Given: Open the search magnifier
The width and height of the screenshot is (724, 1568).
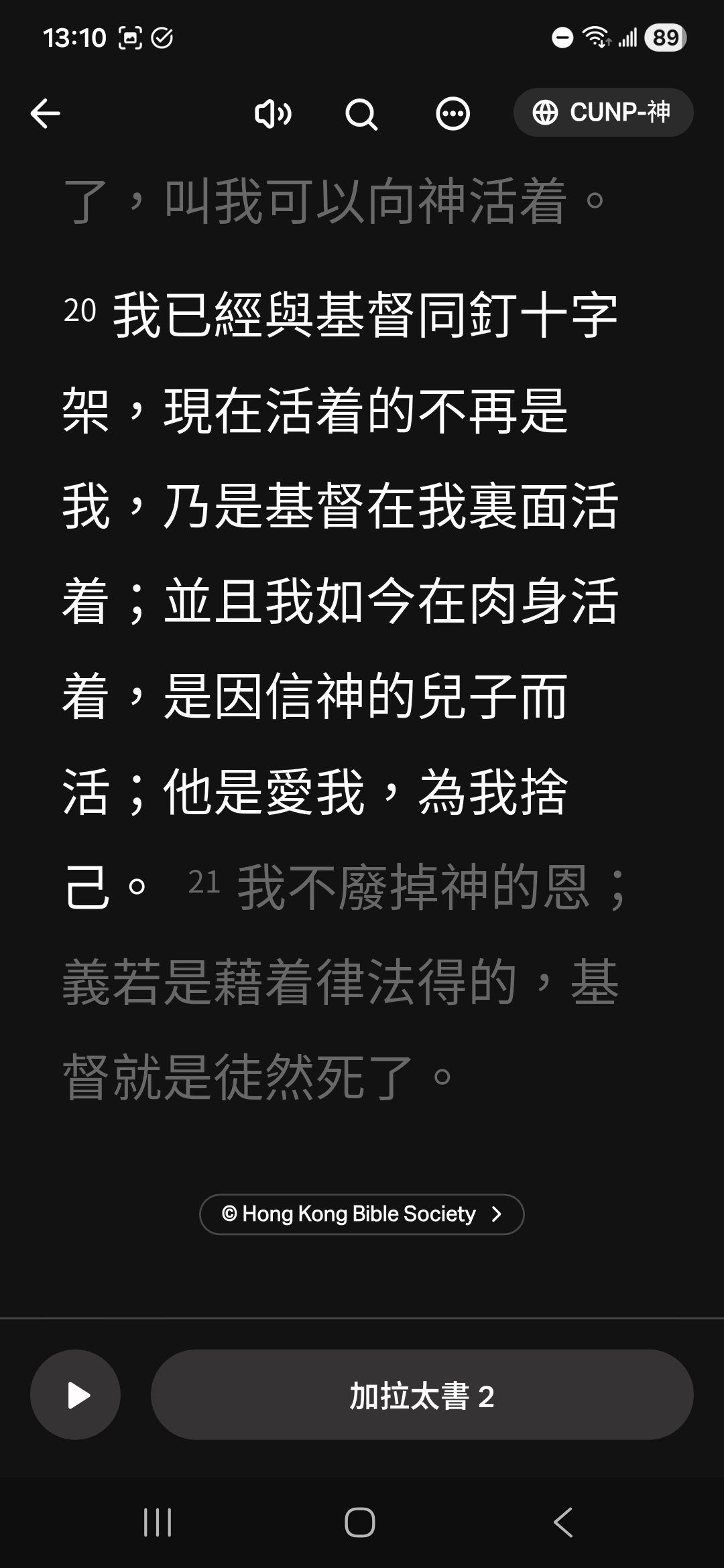Looking at the screenshot, I should tap(361, 114).
